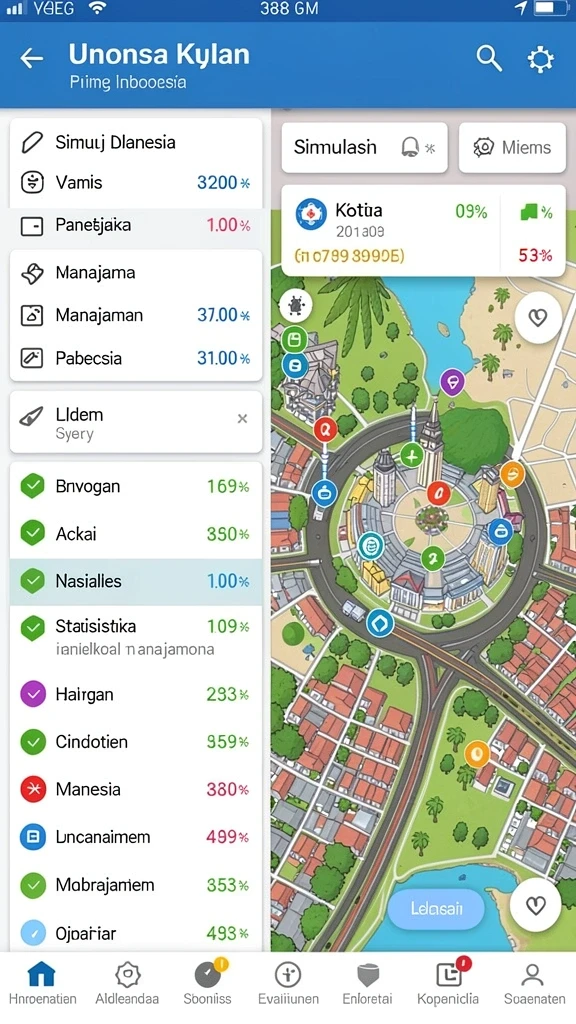Dismiss the Lldem Syery card
Image resolution: width=576 pixels, height=1024 pixels.
click(242, 419)
